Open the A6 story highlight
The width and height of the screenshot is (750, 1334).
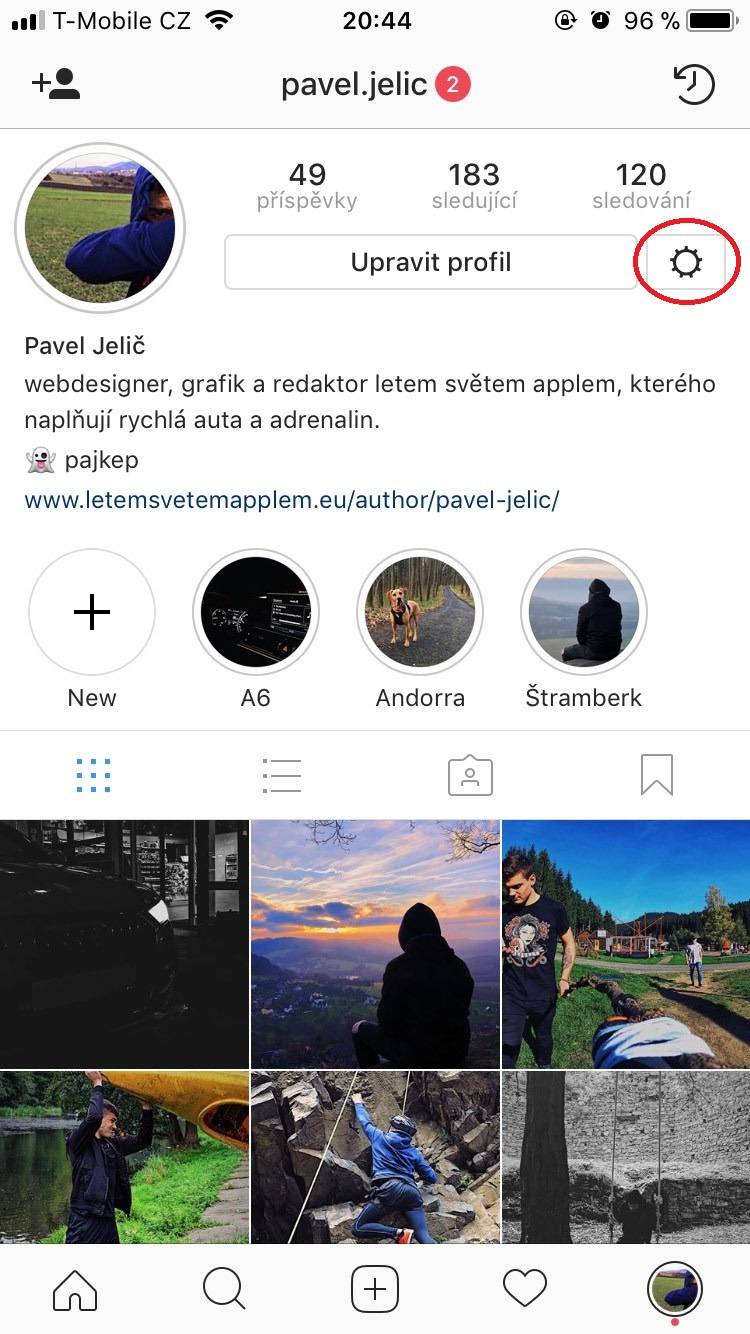[256, 612]
